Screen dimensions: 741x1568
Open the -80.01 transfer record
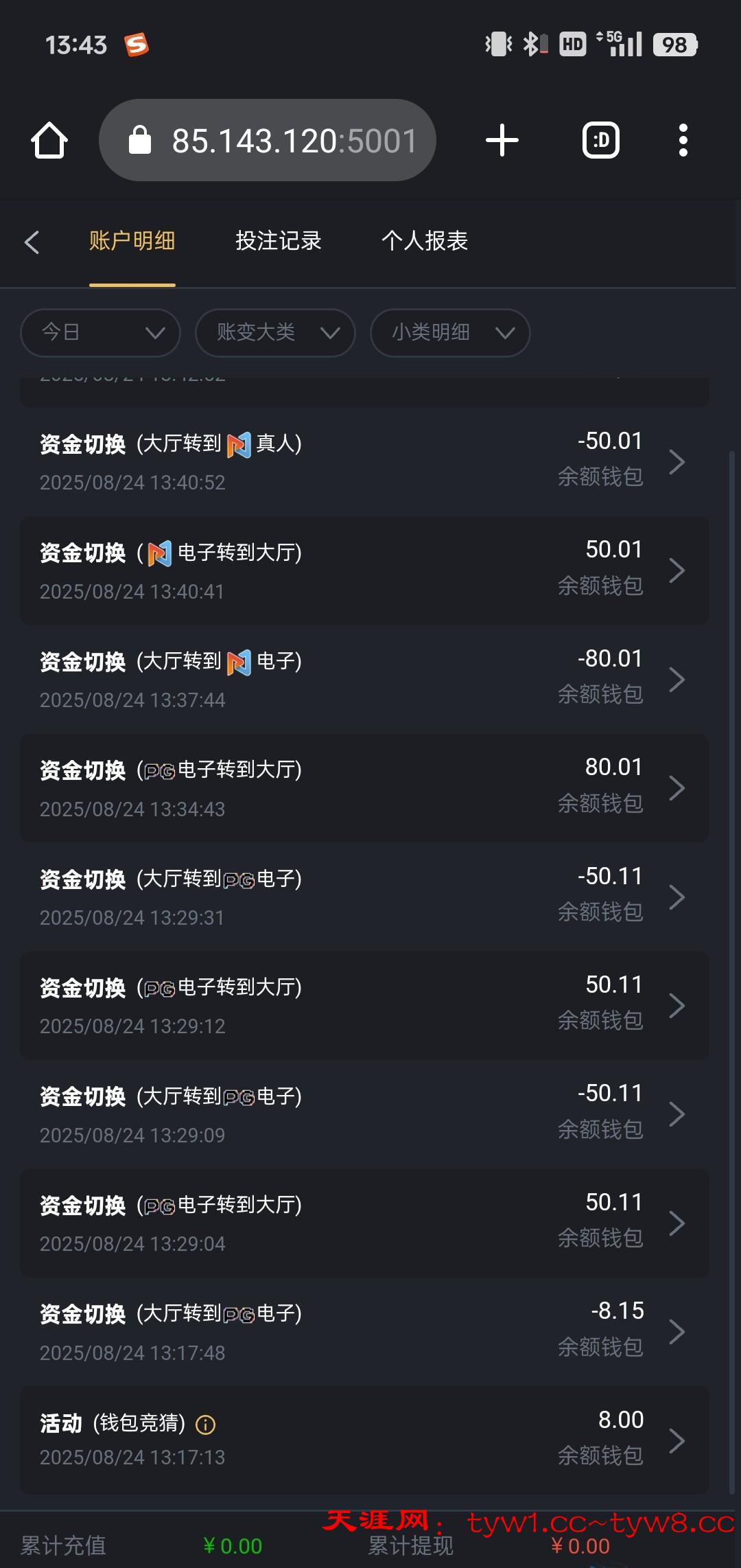(364, 680)
